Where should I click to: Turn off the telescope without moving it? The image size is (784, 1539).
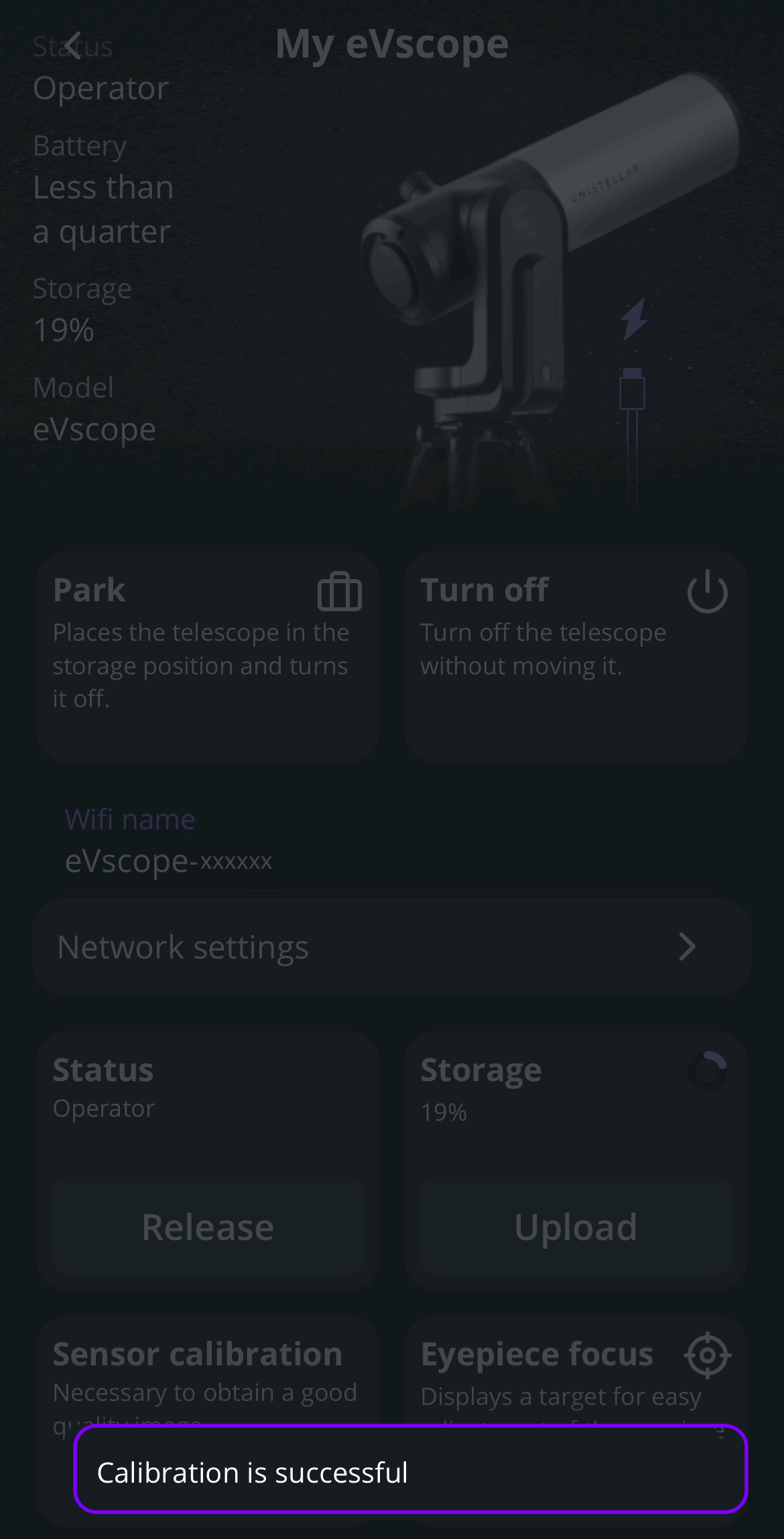[575, 656]
